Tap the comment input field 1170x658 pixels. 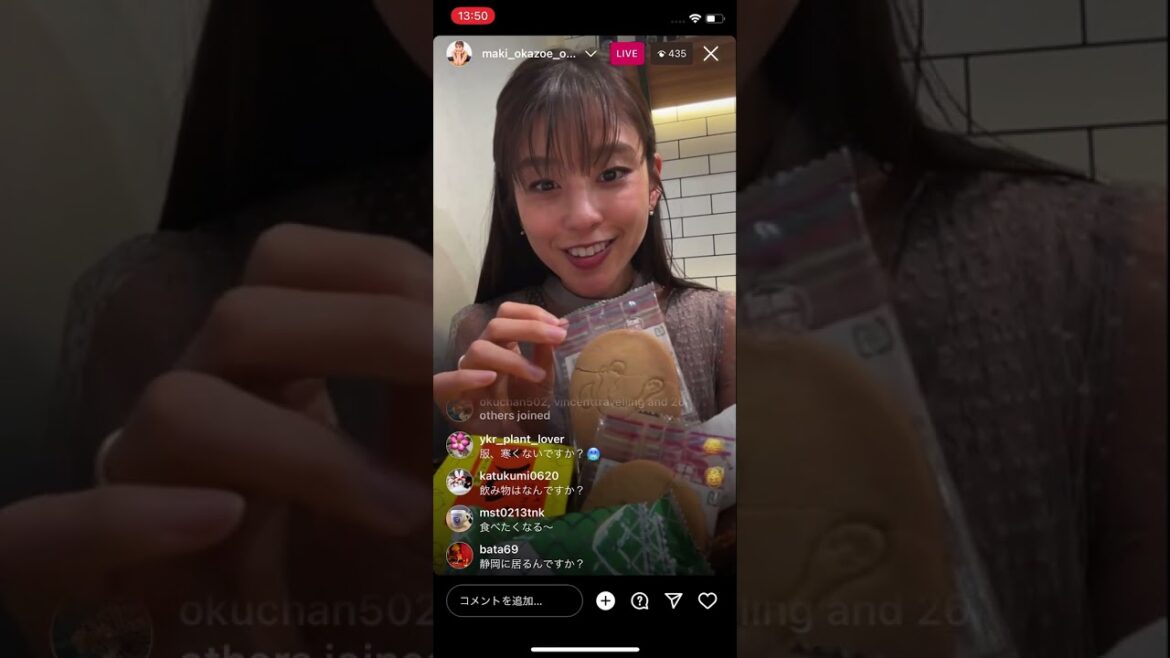[x=514, y=601]
